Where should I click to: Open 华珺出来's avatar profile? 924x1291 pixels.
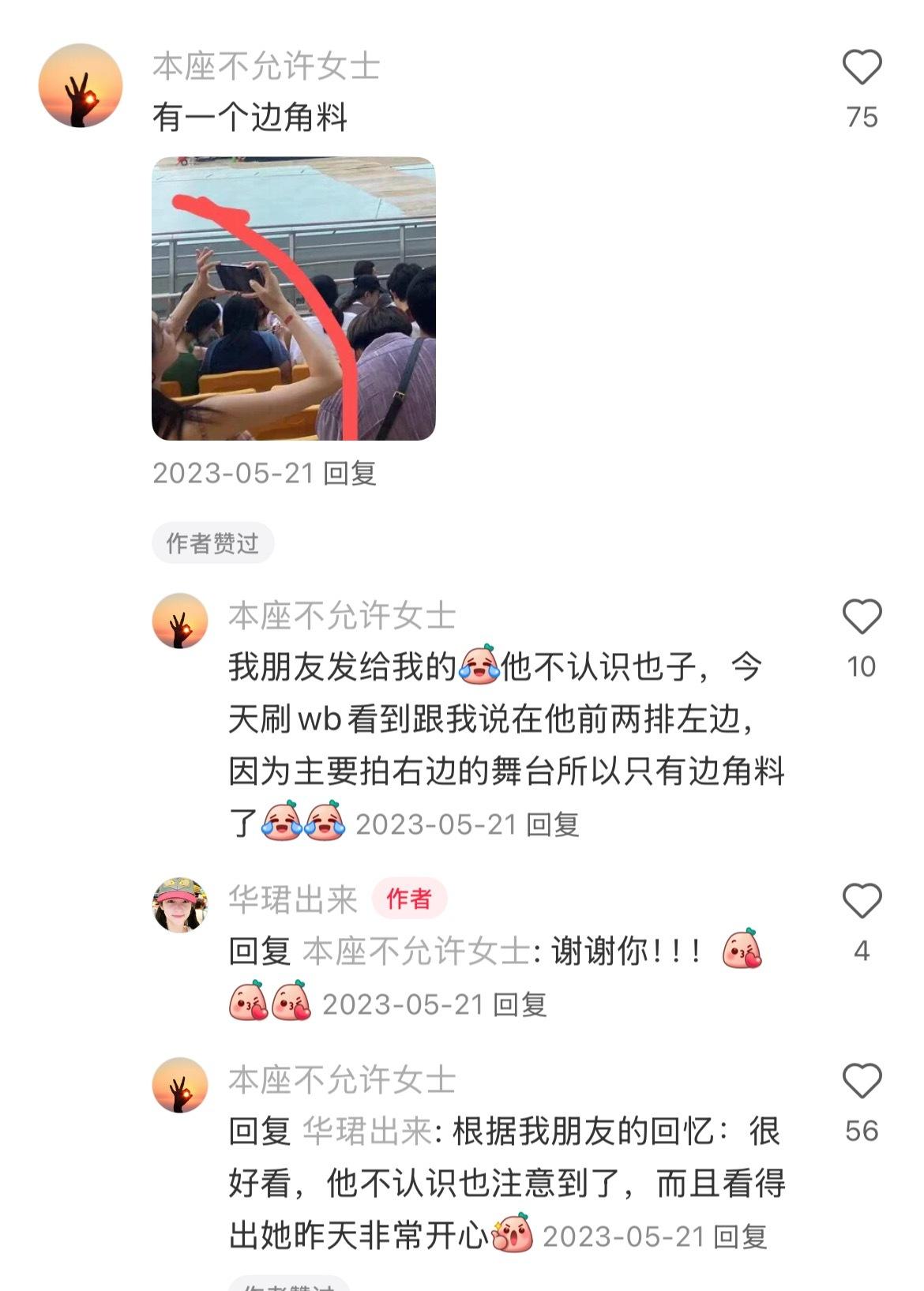180,904
